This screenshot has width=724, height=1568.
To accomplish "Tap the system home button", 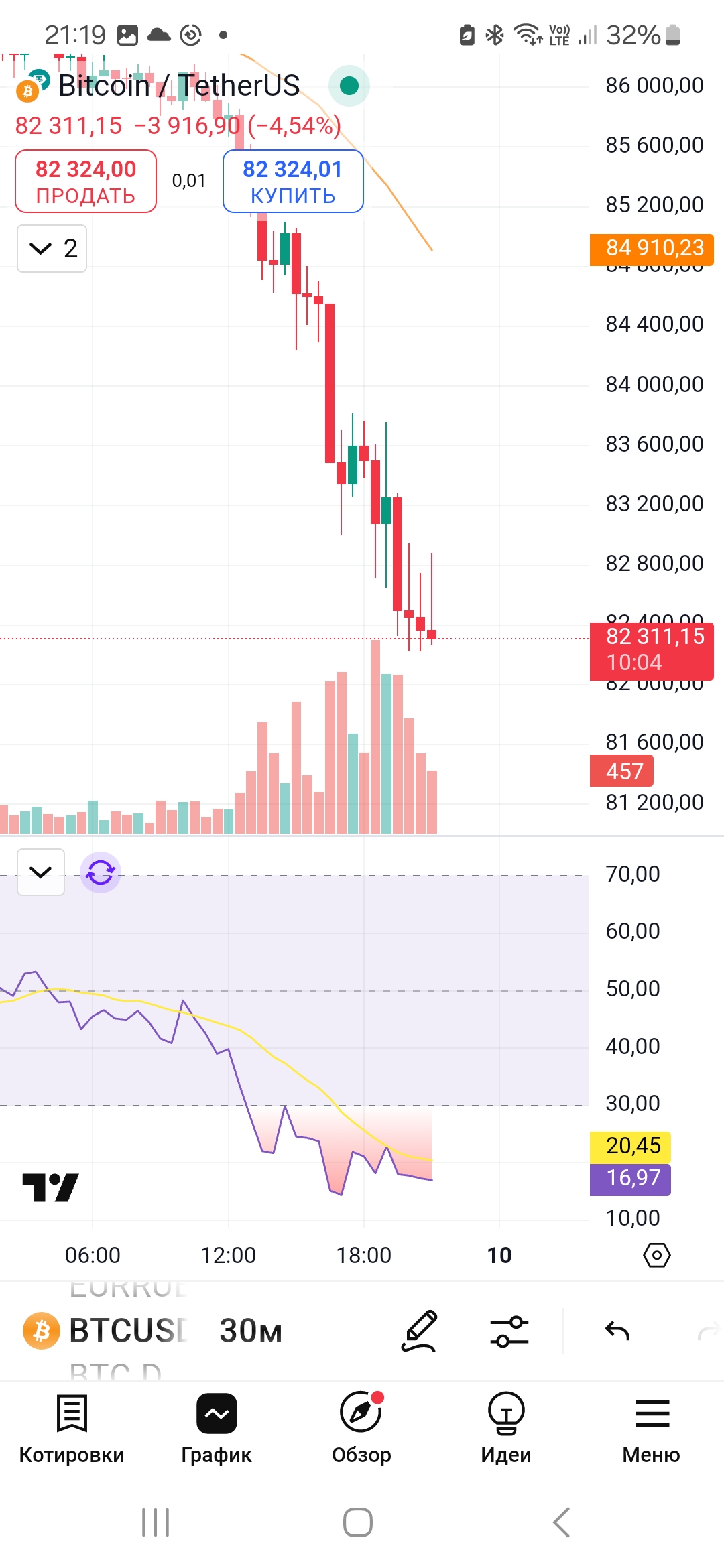I will [x=358, y=1522].
